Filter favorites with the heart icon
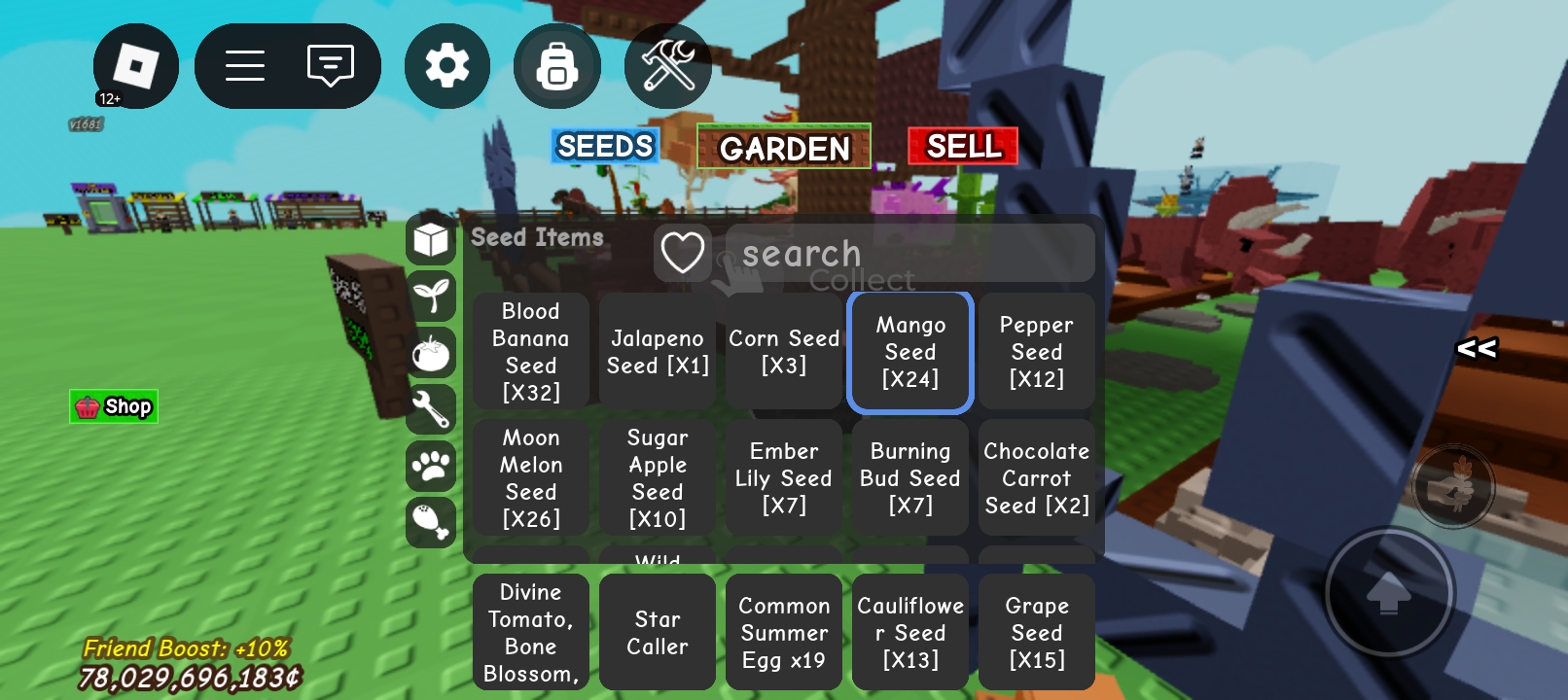Viewport: 1568px width, 700px height. (682, 254)
